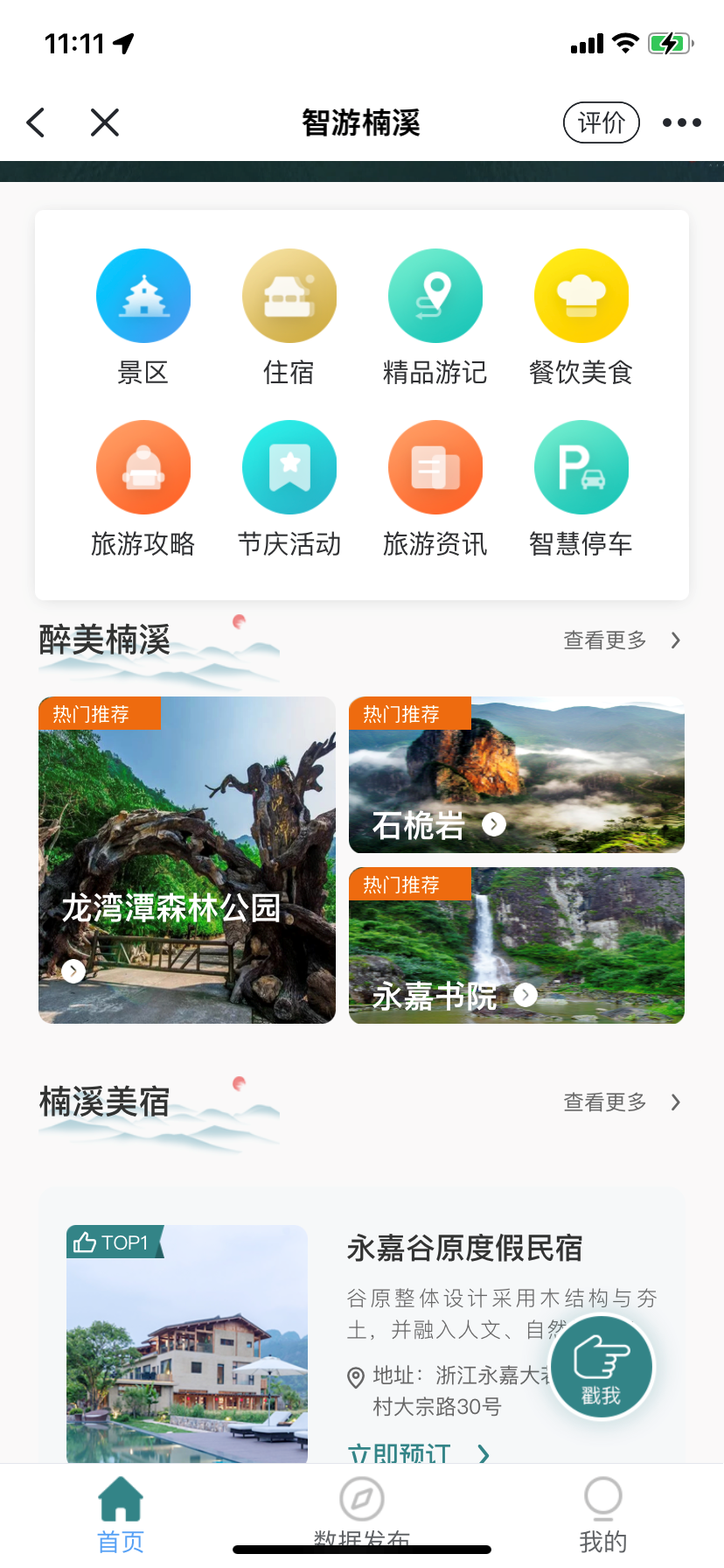
Task: Go back using the header arrow
Action: [36, 122]
